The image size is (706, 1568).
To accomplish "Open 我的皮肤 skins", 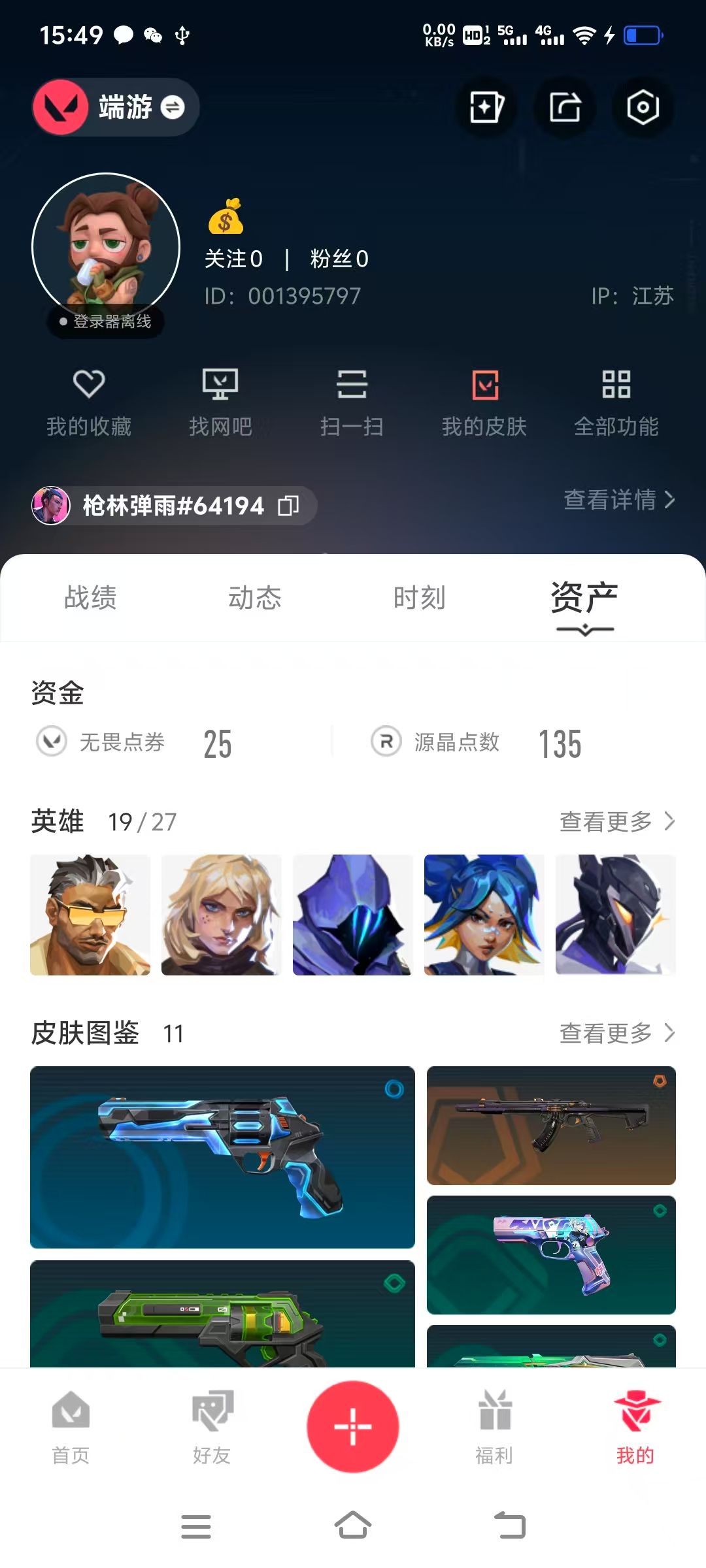I will (x=484, y=402).
